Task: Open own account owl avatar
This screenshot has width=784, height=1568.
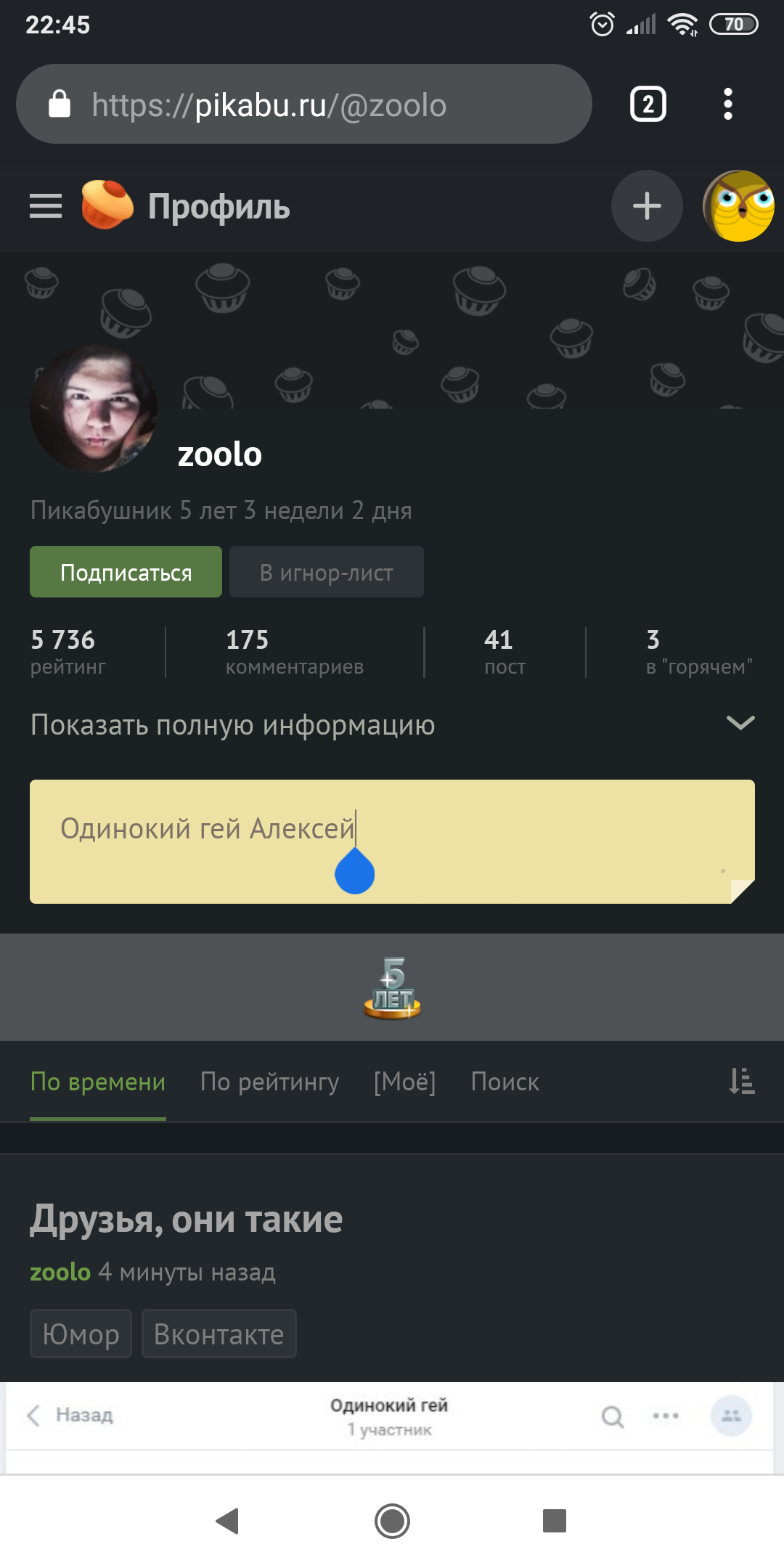Action: 738,206
